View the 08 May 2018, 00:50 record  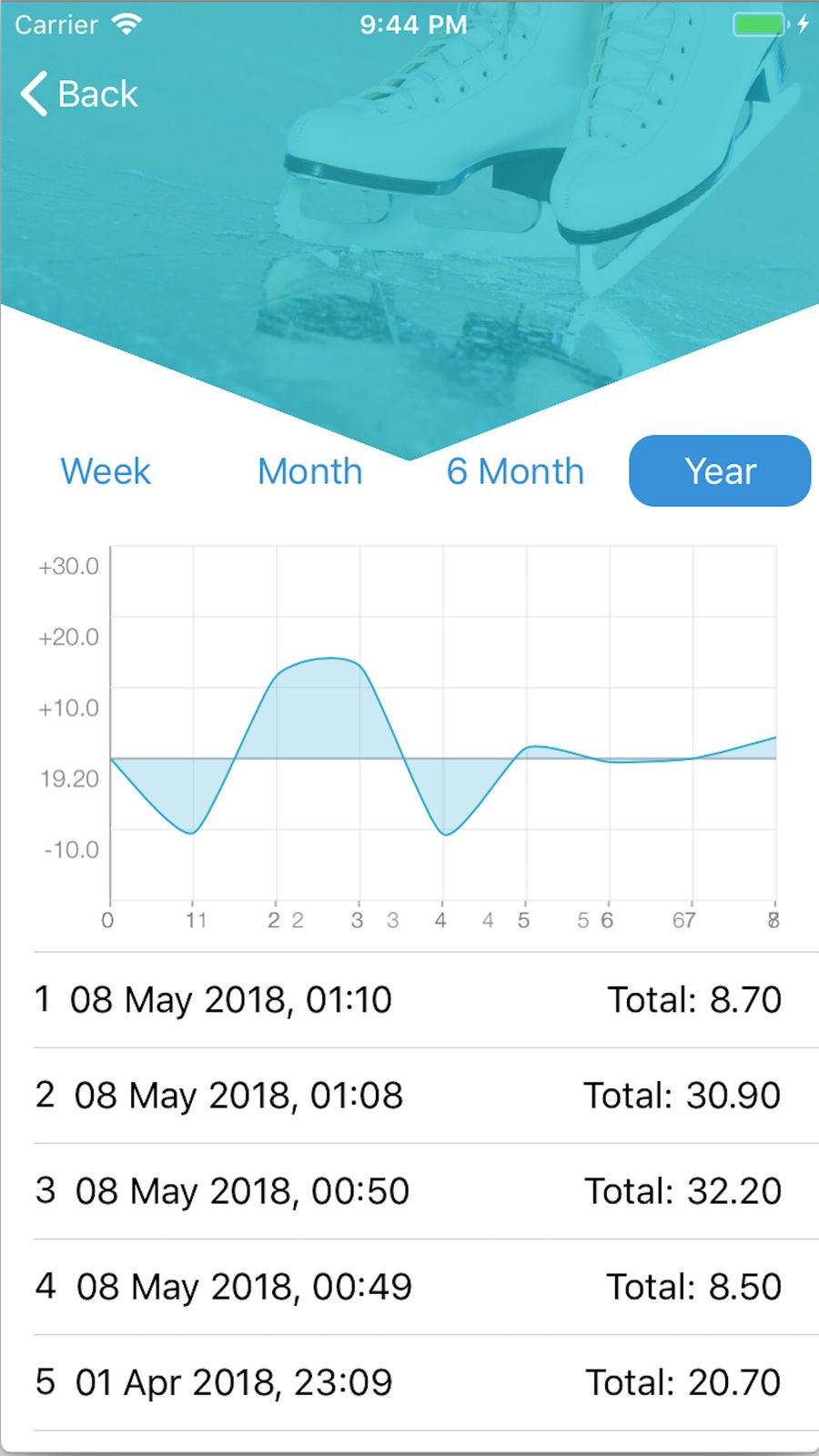coord(409,1191)
